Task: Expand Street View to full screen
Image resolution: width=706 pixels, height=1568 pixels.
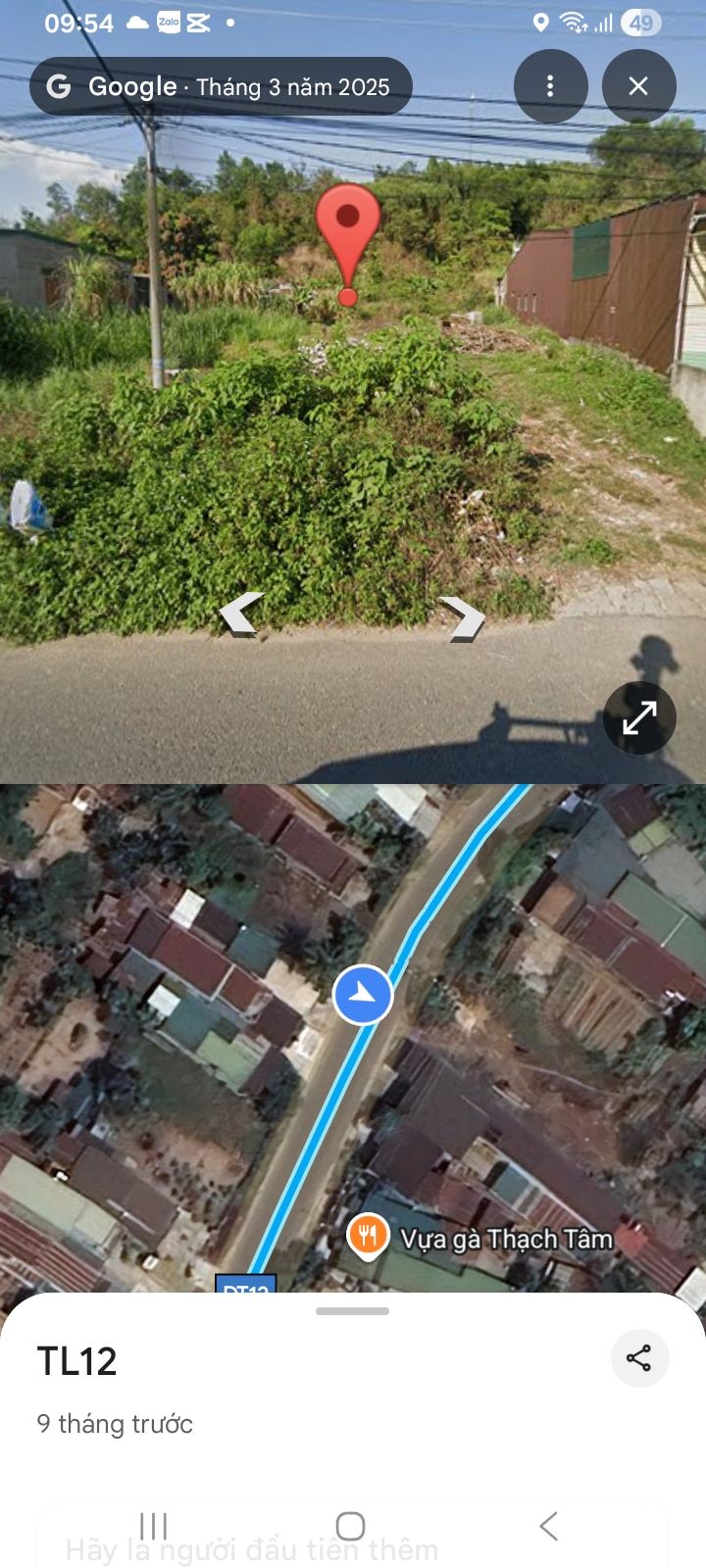Action: [x=639, y=717]
